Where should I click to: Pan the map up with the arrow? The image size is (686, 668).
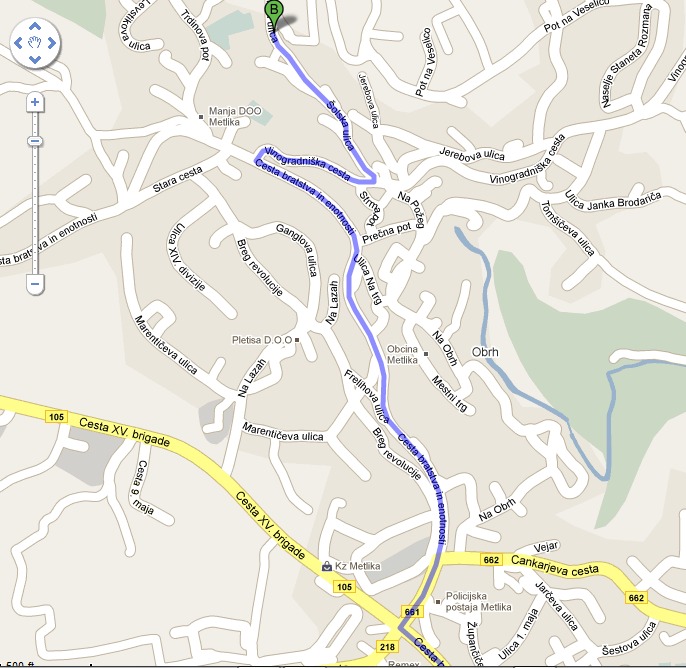tap(35, 26)
